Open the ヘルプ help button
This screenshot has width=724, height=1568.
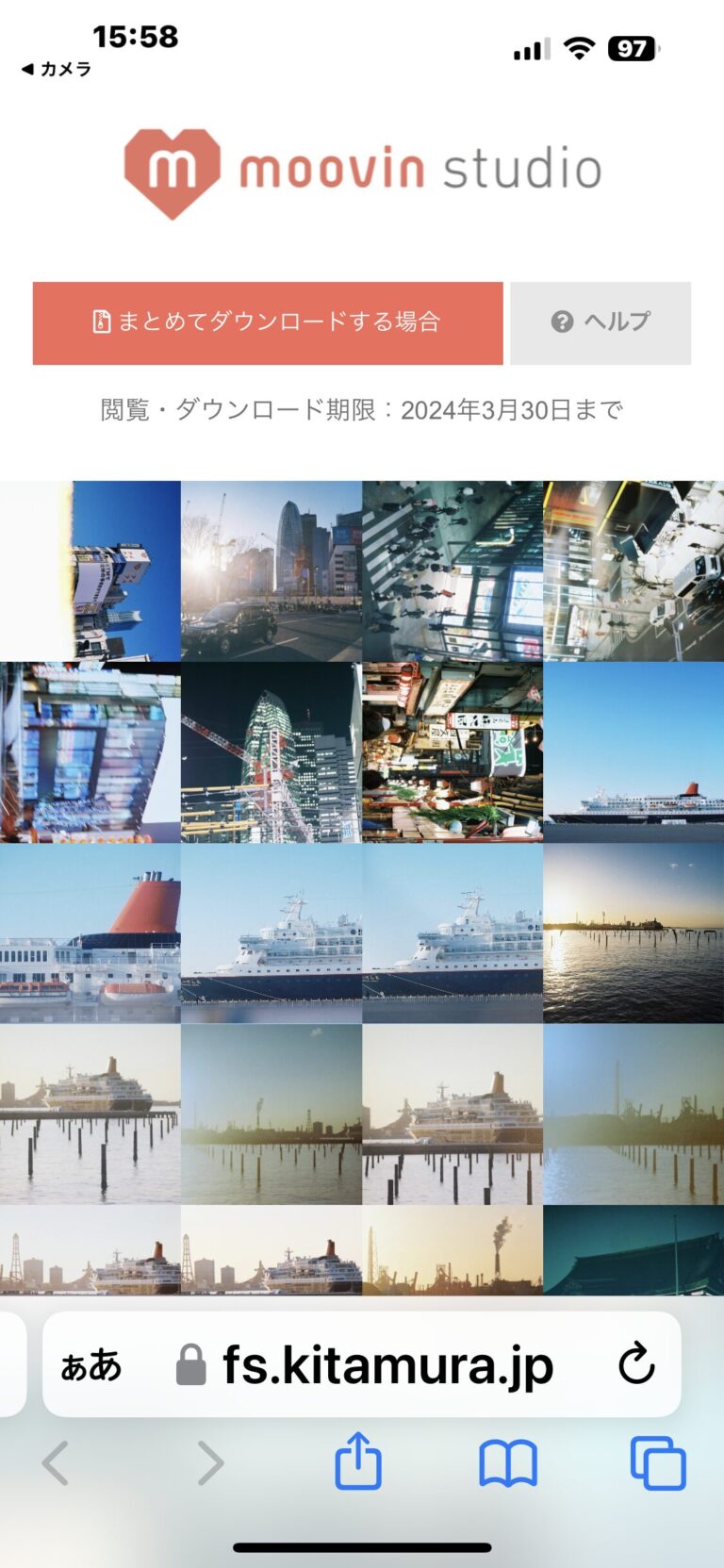(601, 322)
